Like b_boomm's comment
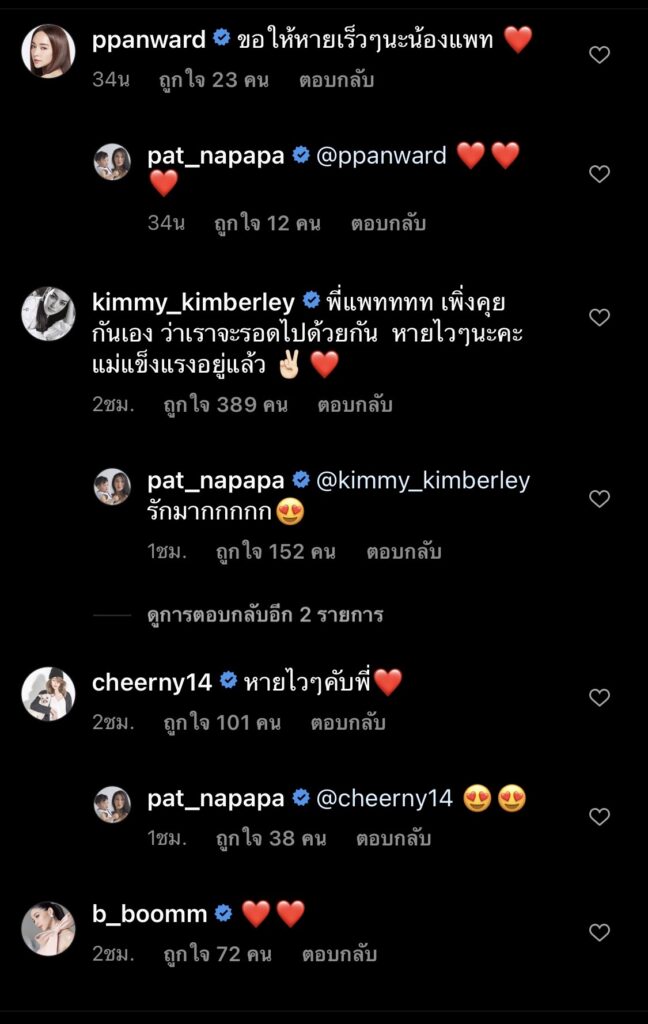 pyautogui.click(x=599, y=932)
